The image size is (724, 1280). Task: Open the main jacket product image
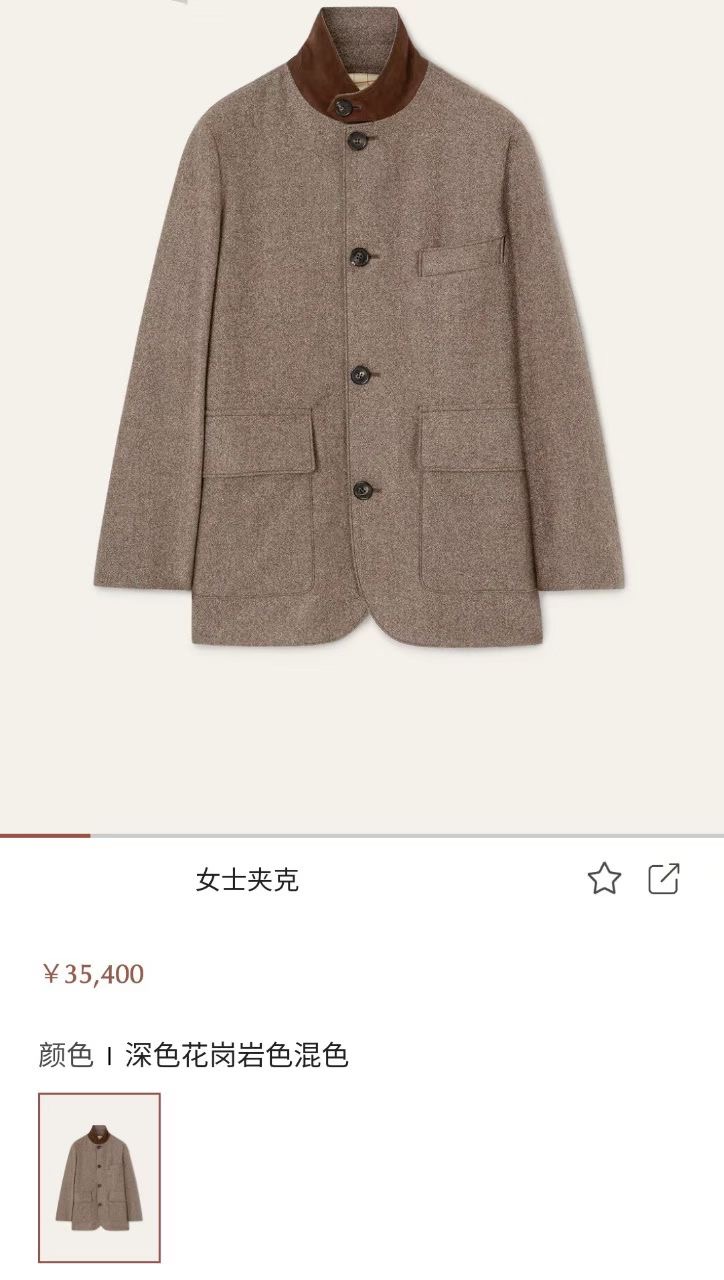(361, 330)
